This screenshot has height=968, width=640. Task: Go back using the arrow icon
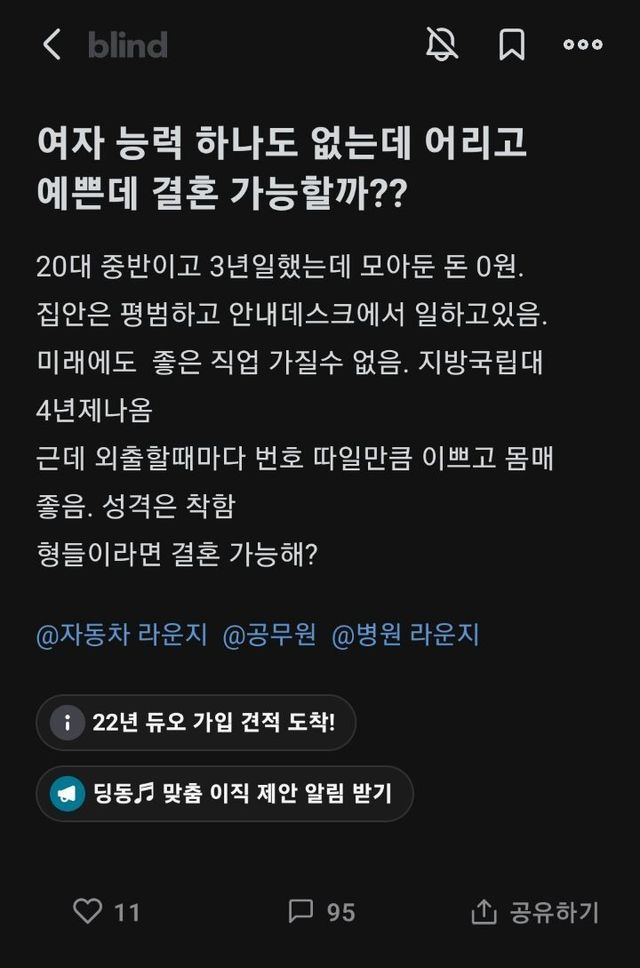click(x=52, y=44)
